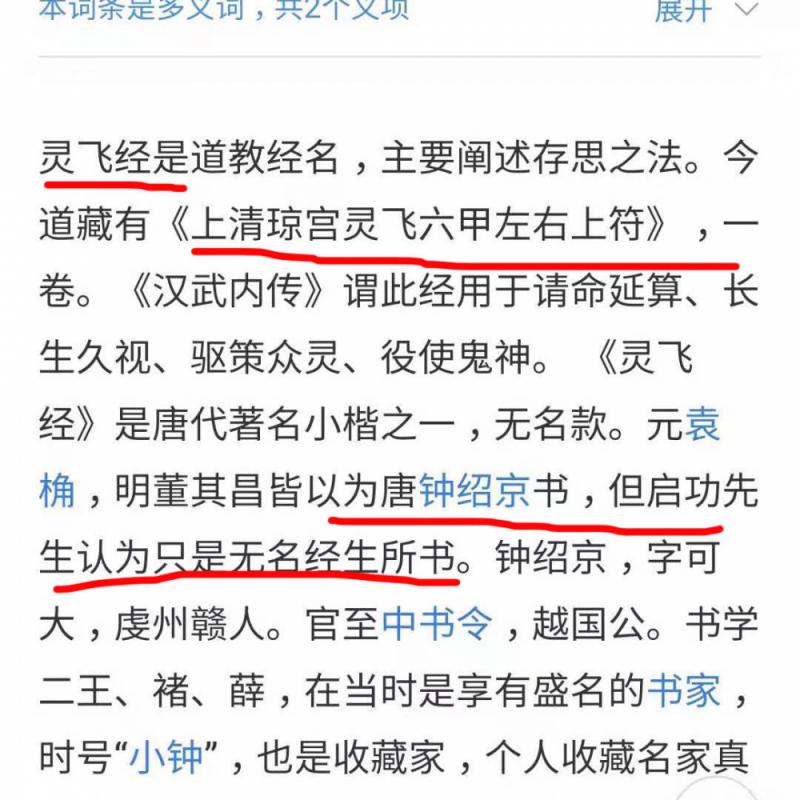
Task: Follow the 中书令 link
Action: coord(437,625)
